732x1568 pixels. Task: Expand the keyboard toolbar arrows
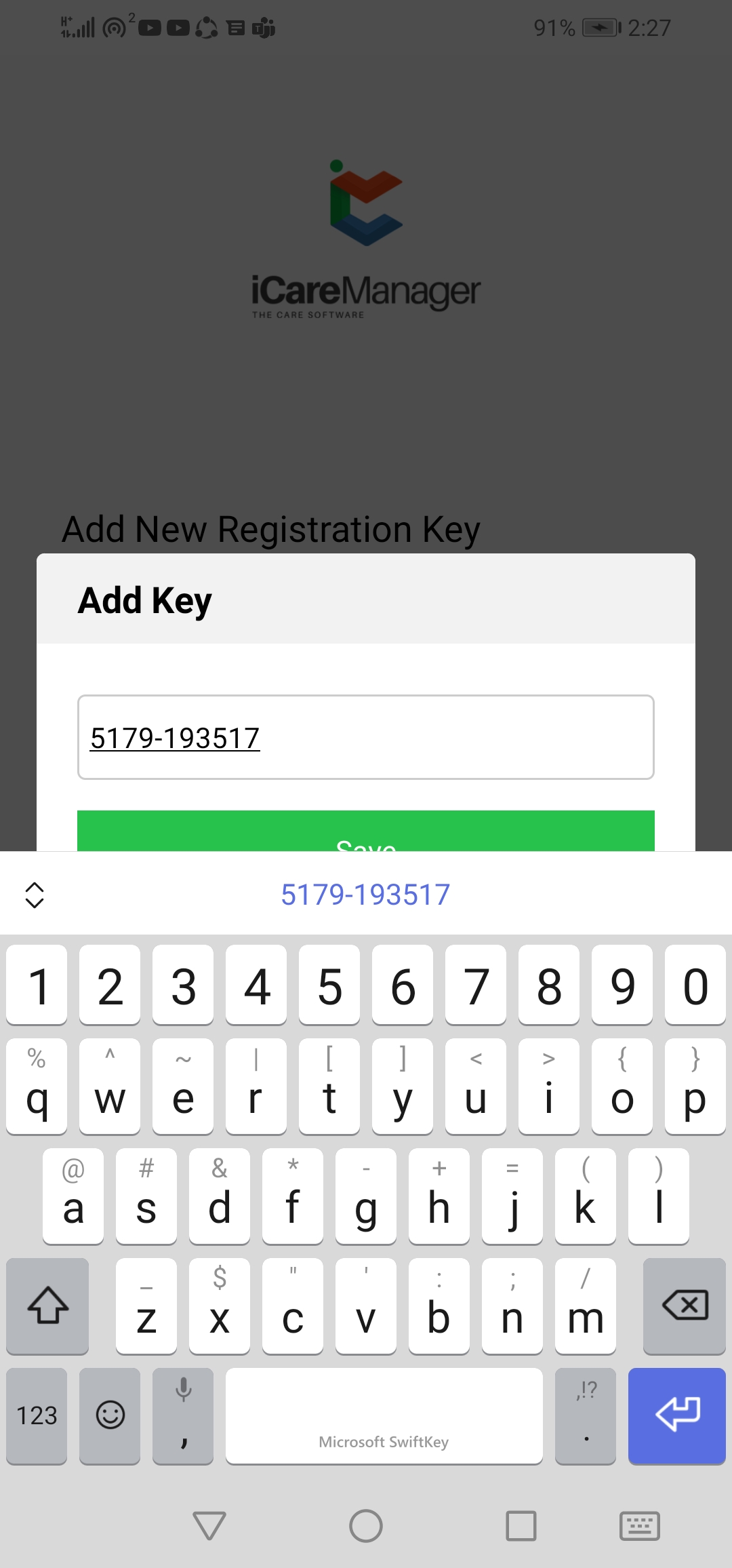tap(35, 895)
